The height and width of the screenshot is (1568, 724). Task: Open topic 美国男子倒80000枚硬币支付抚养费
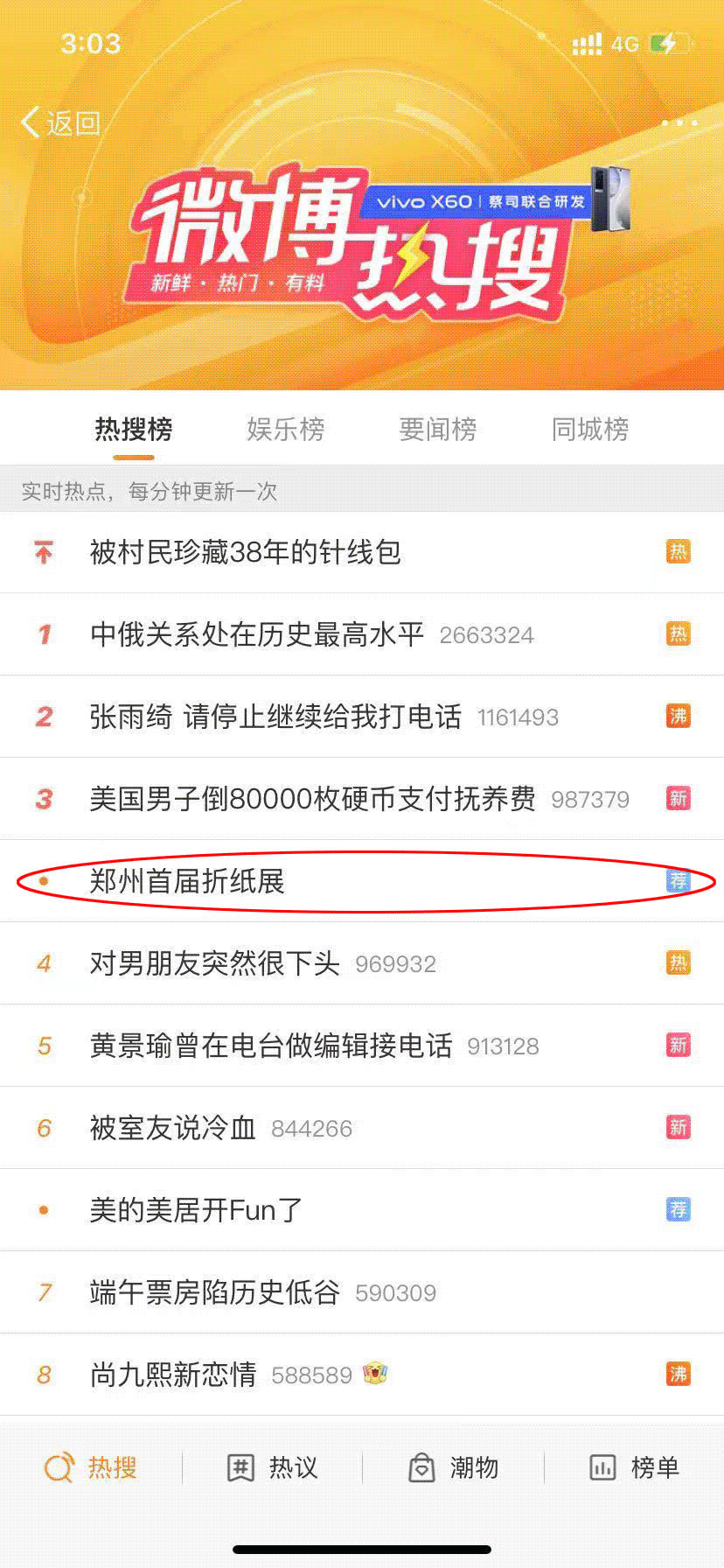[x=312, y=799]
